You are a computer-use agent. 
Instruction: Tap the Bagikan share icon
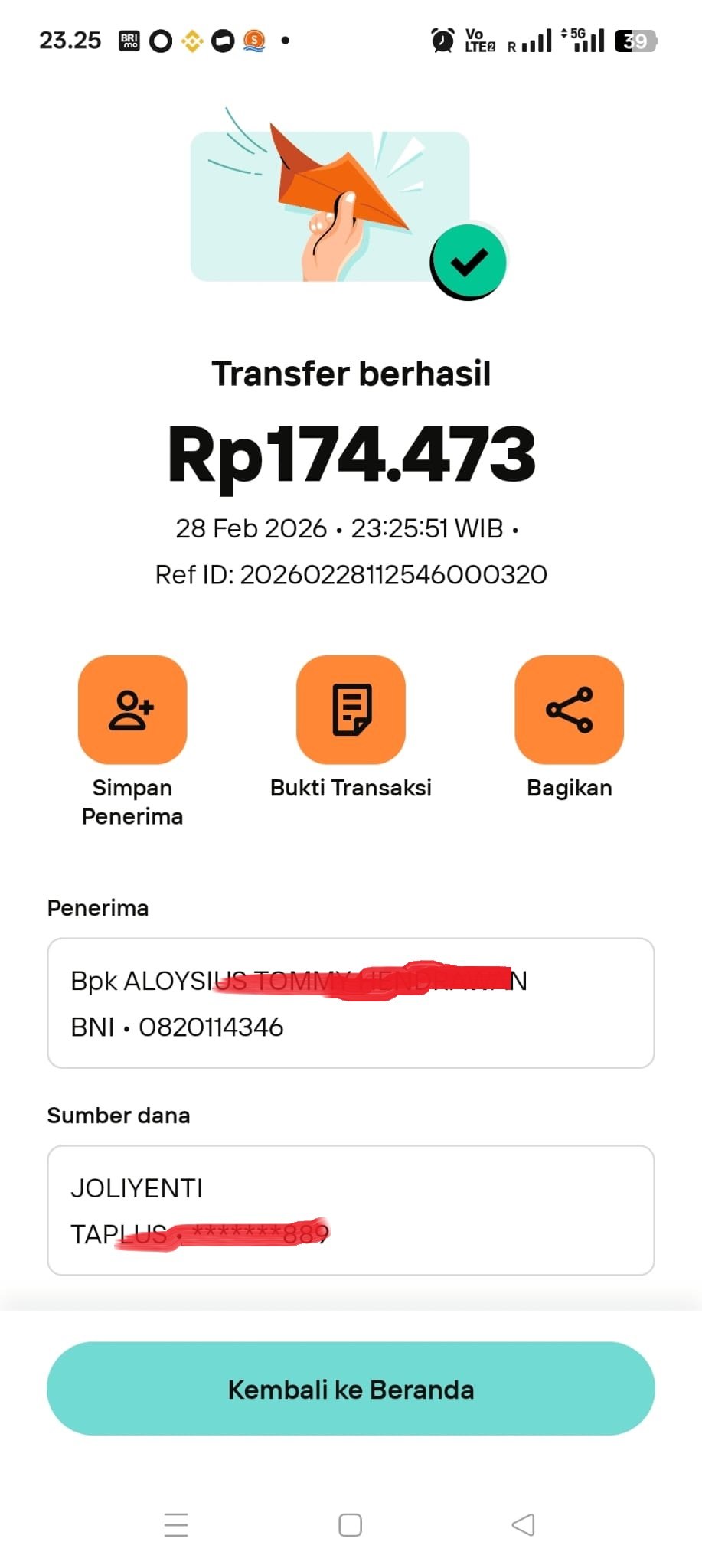click(570, 708)
